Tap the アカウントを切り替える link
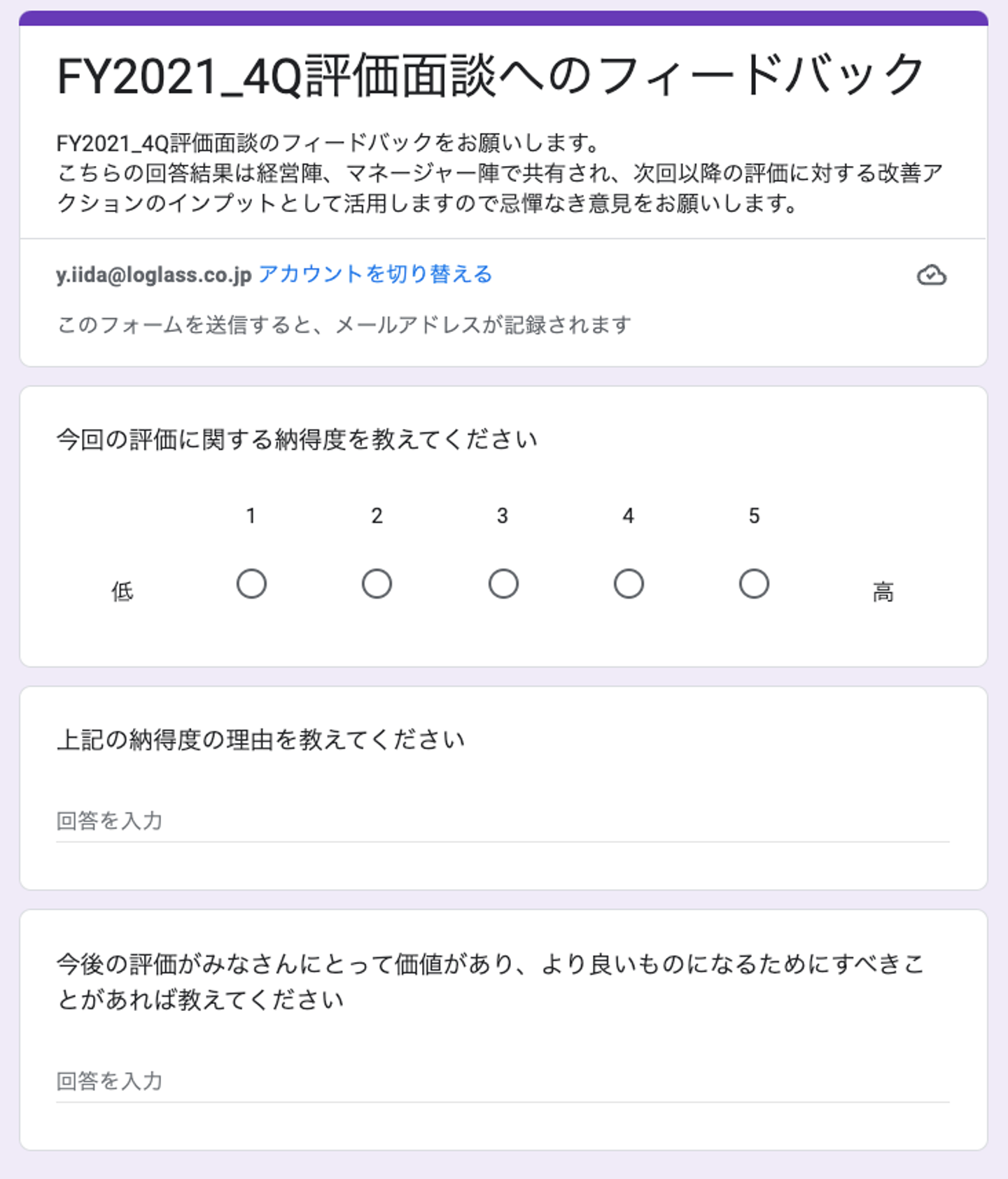The height and width of the screenshot is (1179, 1008). tap(375, 274)
